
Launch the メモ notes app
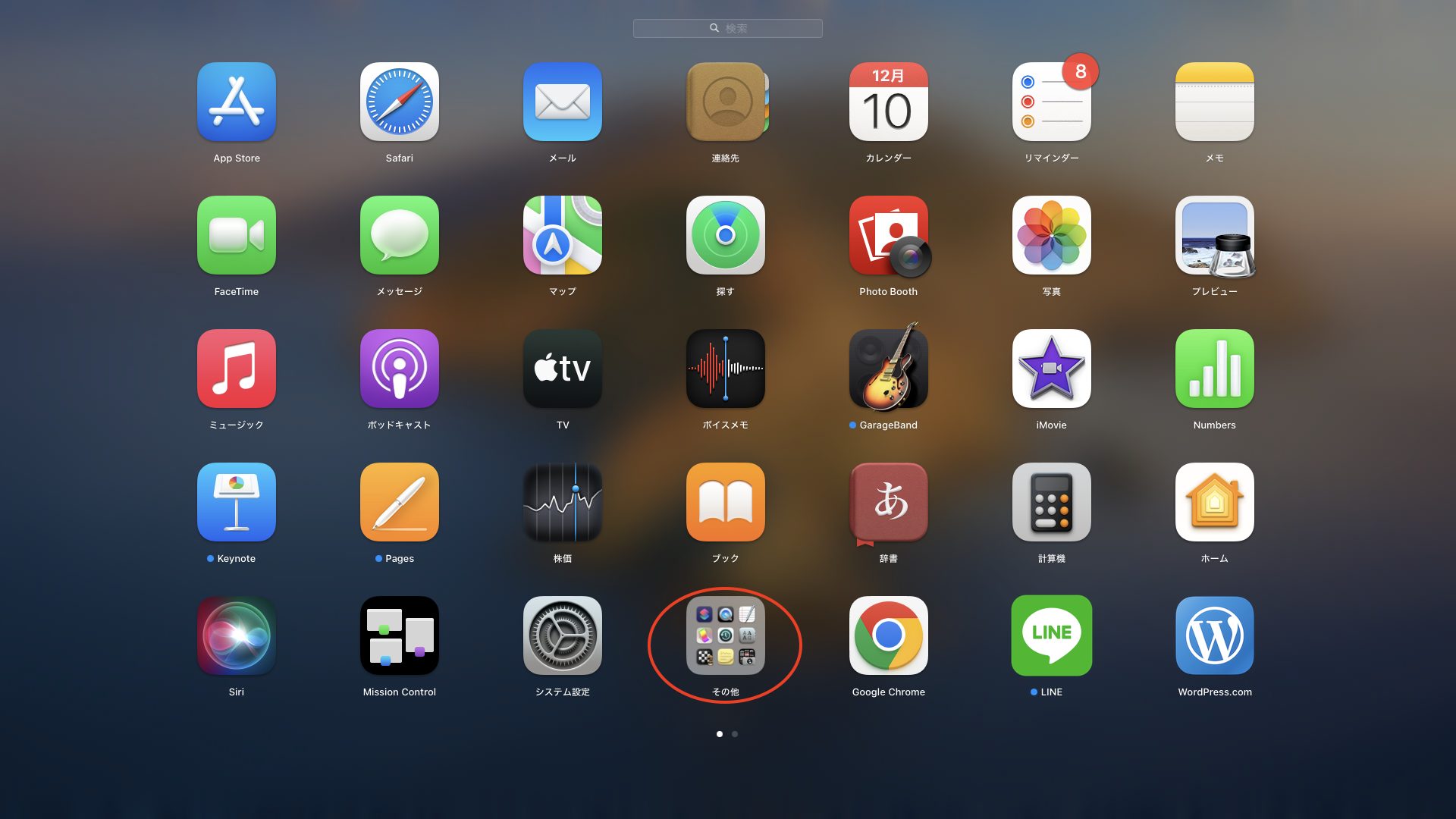1215,102
